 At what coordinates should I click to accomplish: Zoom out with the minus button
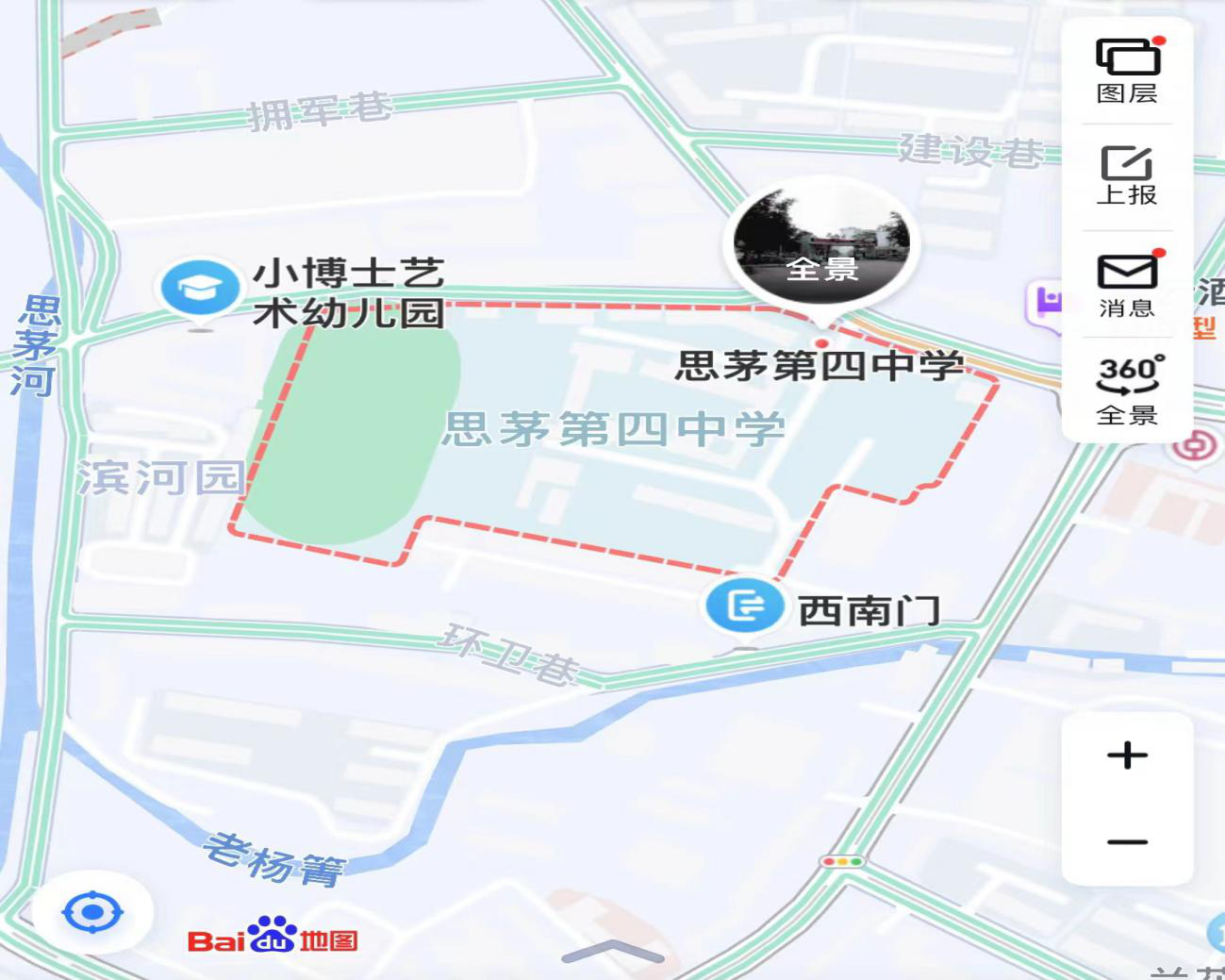pyautogui.click(x=1127, y=841)
